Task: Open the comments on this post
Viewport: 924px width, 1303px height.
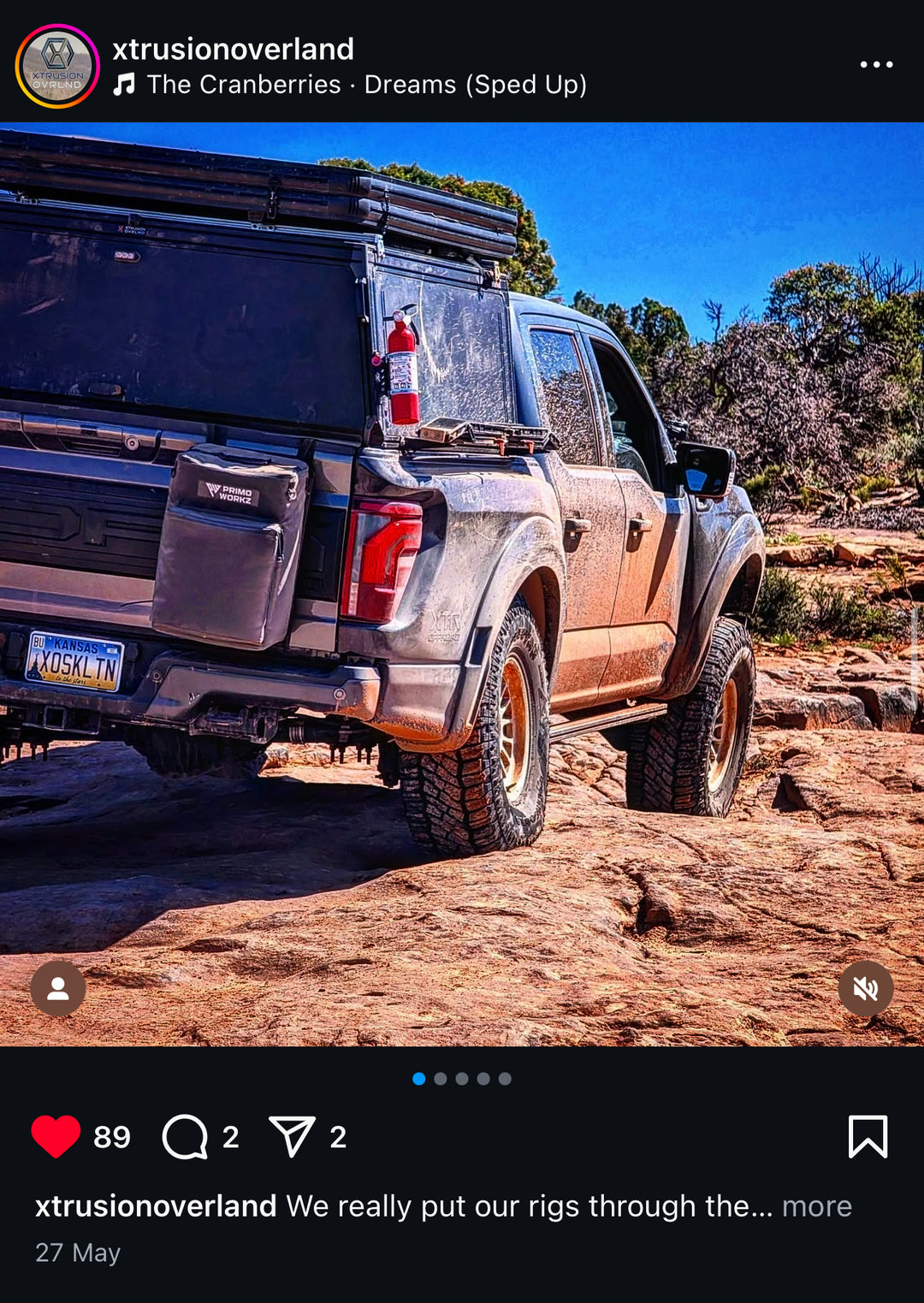Action: tap(186, 1137)
